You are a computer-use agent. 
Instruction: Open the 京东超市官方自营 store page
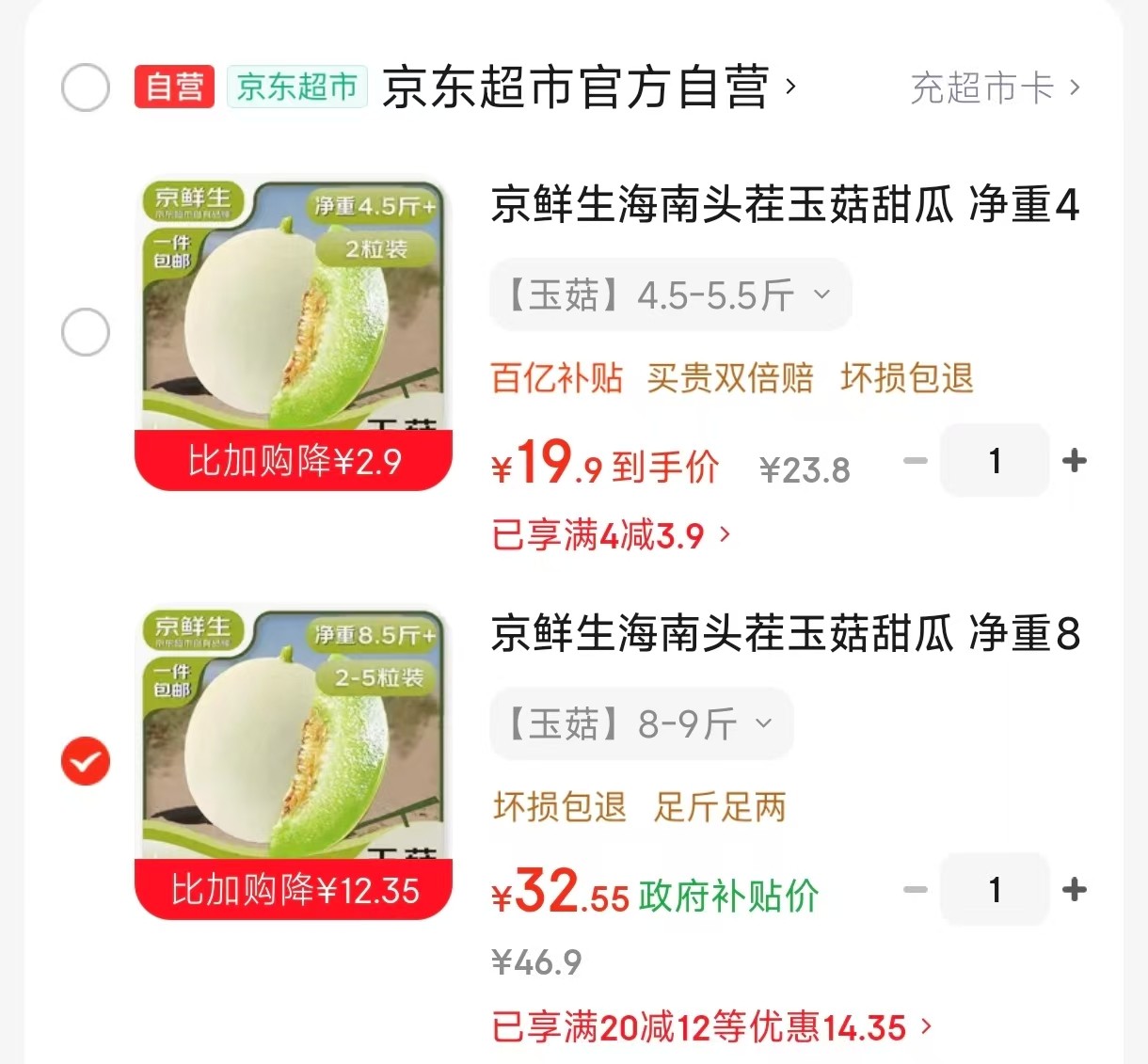coord(588,87)
